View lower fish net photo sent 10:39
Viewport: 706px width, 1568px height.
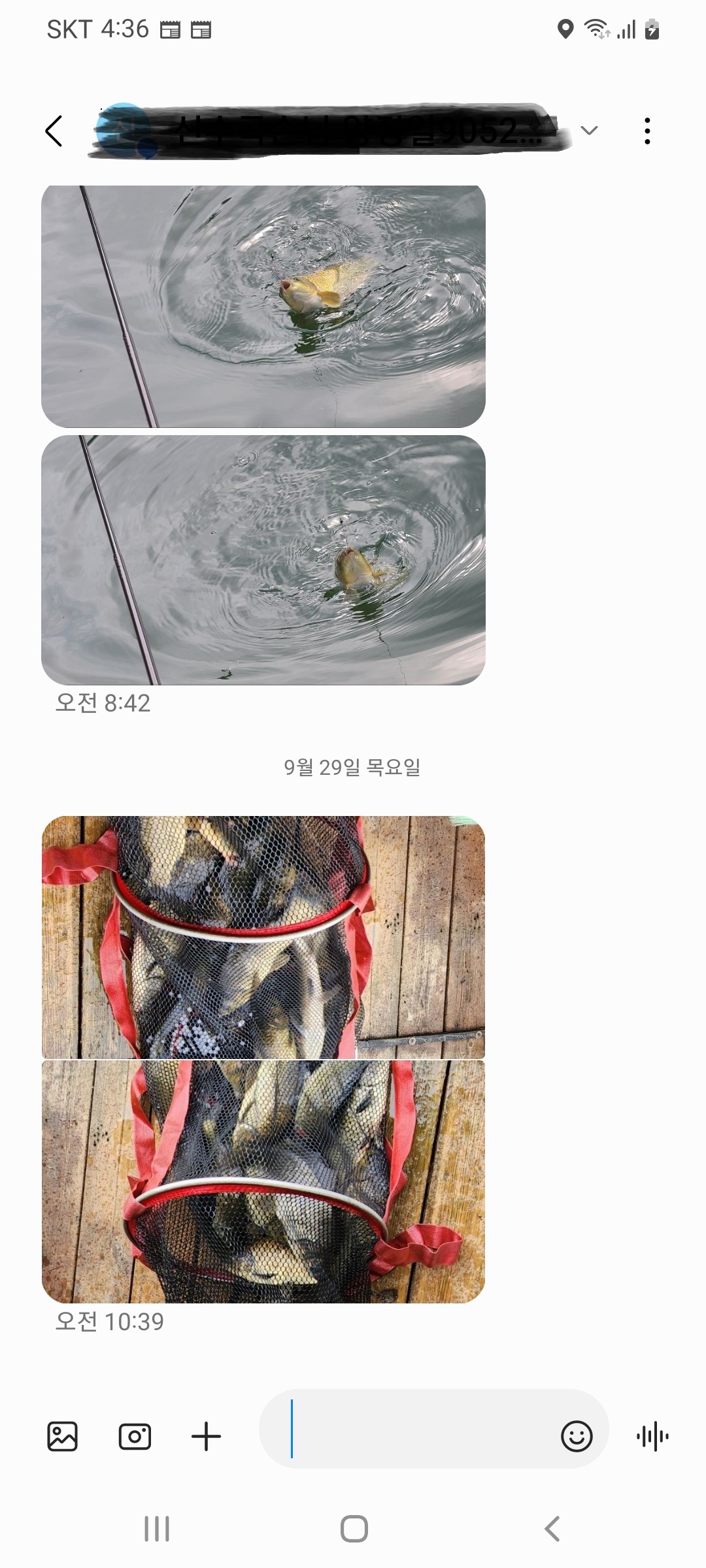263,1183
